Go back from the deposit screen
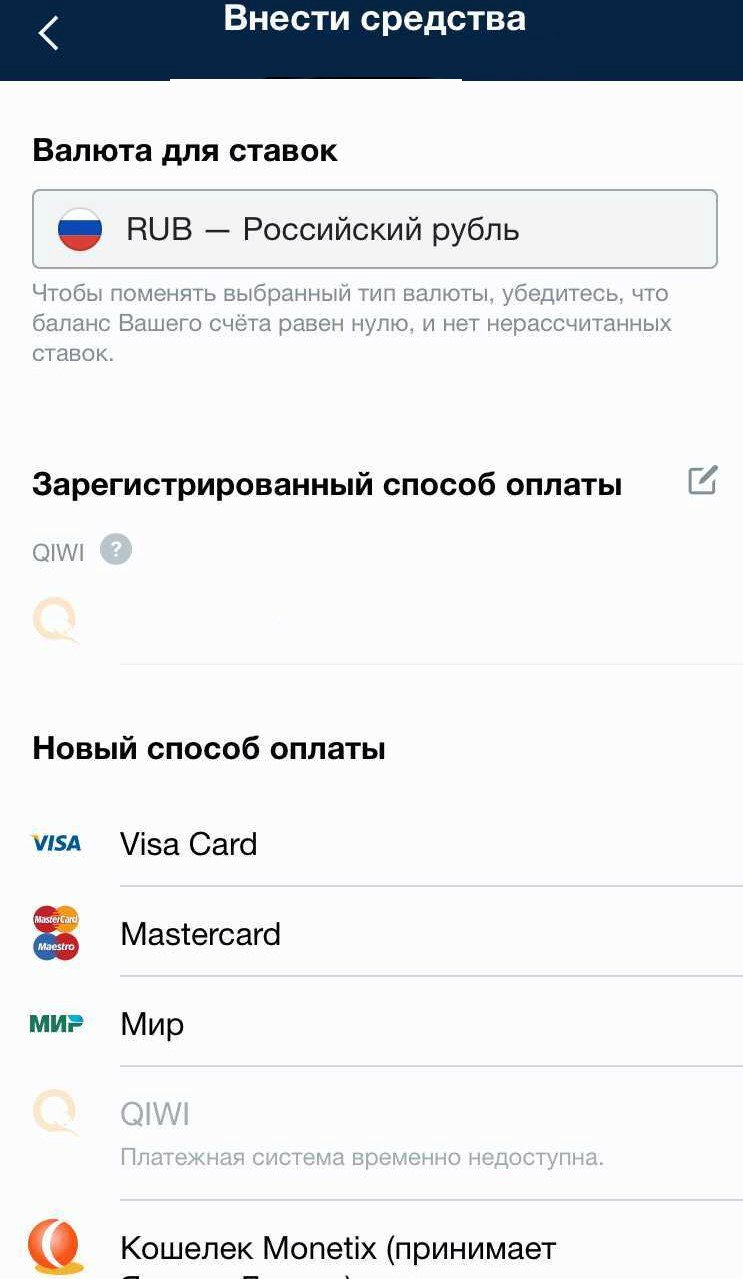 coord(48,33)
